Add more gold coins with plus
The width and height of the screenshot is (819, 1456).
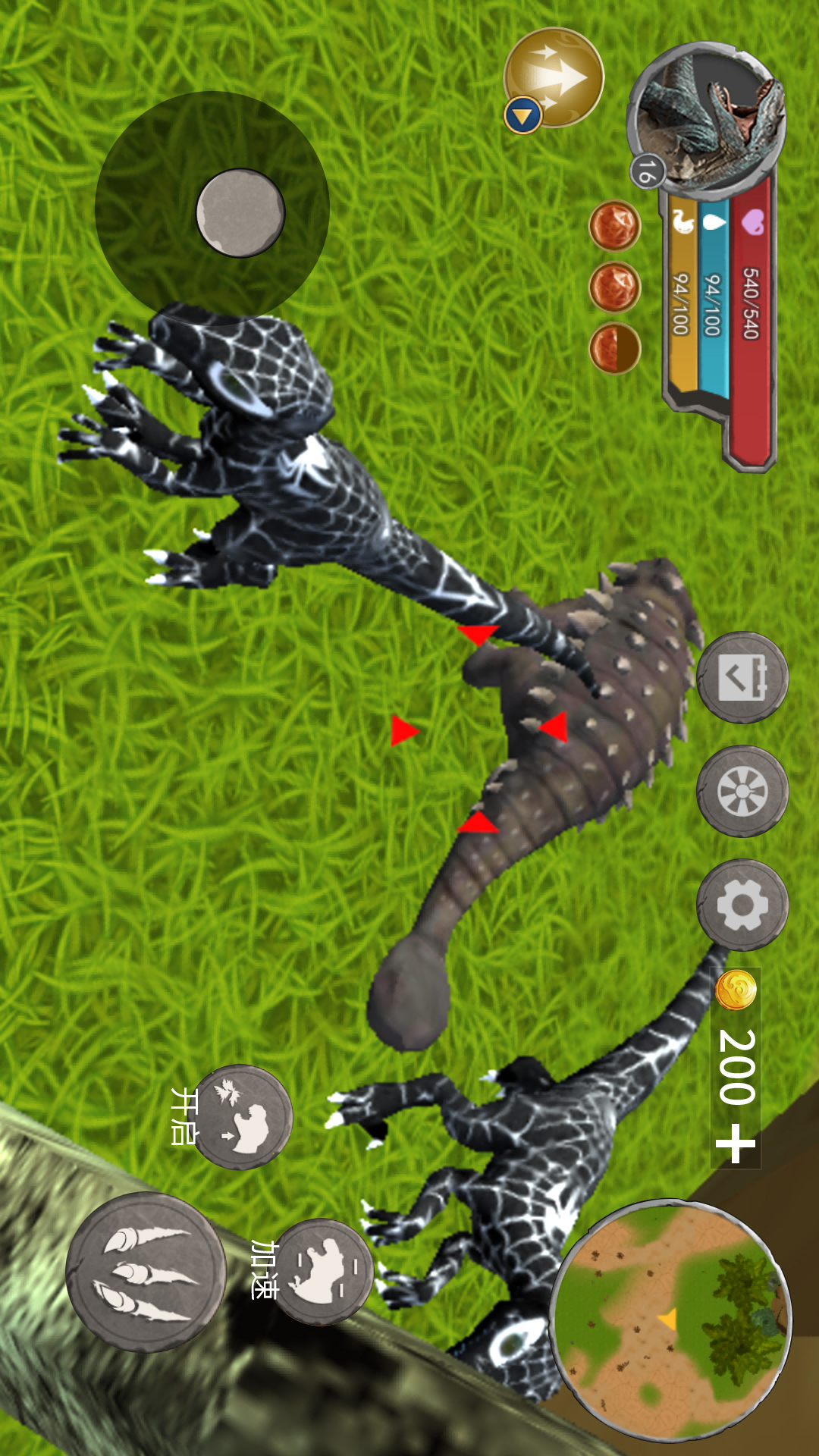click(736, 1143)
